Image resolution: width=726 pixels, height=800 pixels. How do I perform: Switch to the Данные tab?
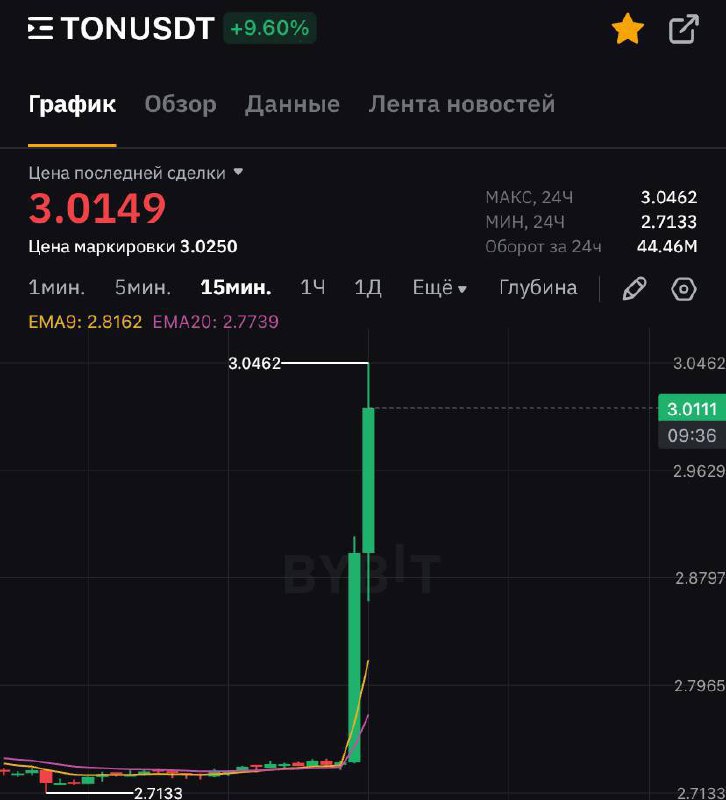292,104
